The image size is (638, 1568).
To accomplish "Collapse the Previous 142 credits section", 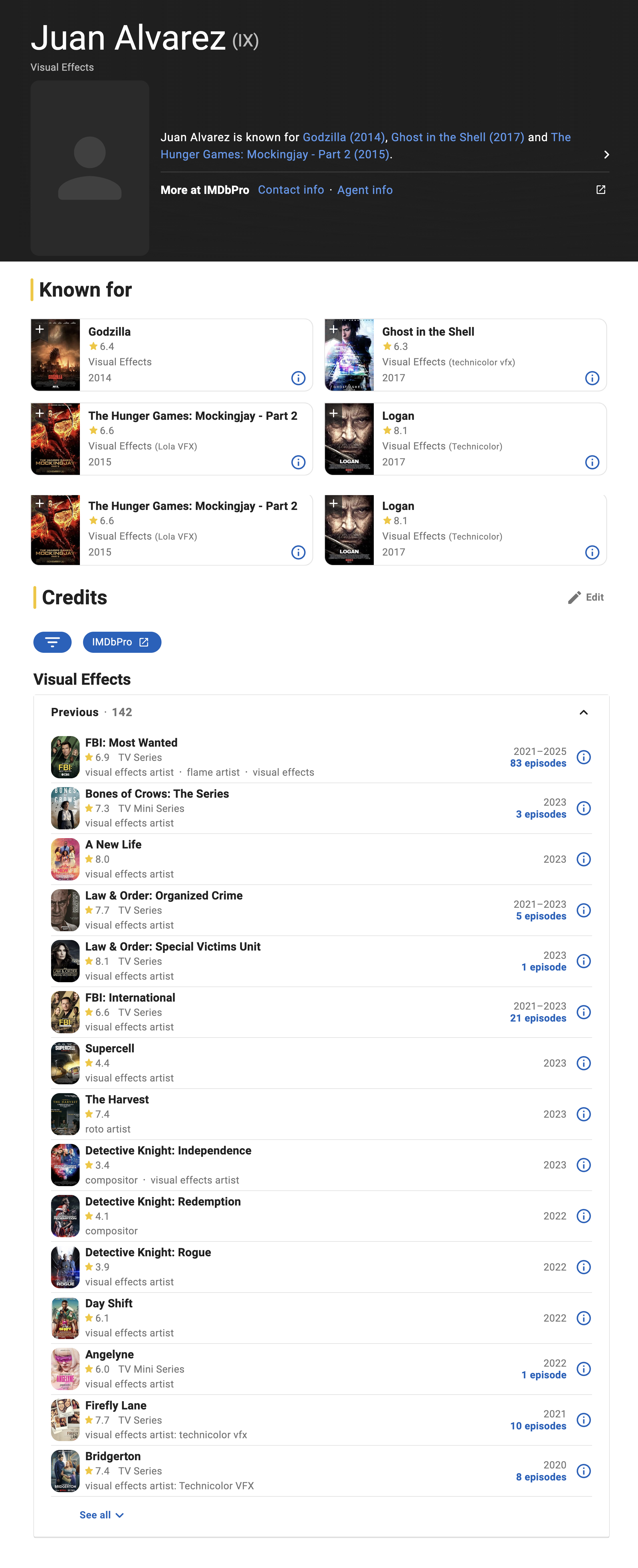I will 583,712.
